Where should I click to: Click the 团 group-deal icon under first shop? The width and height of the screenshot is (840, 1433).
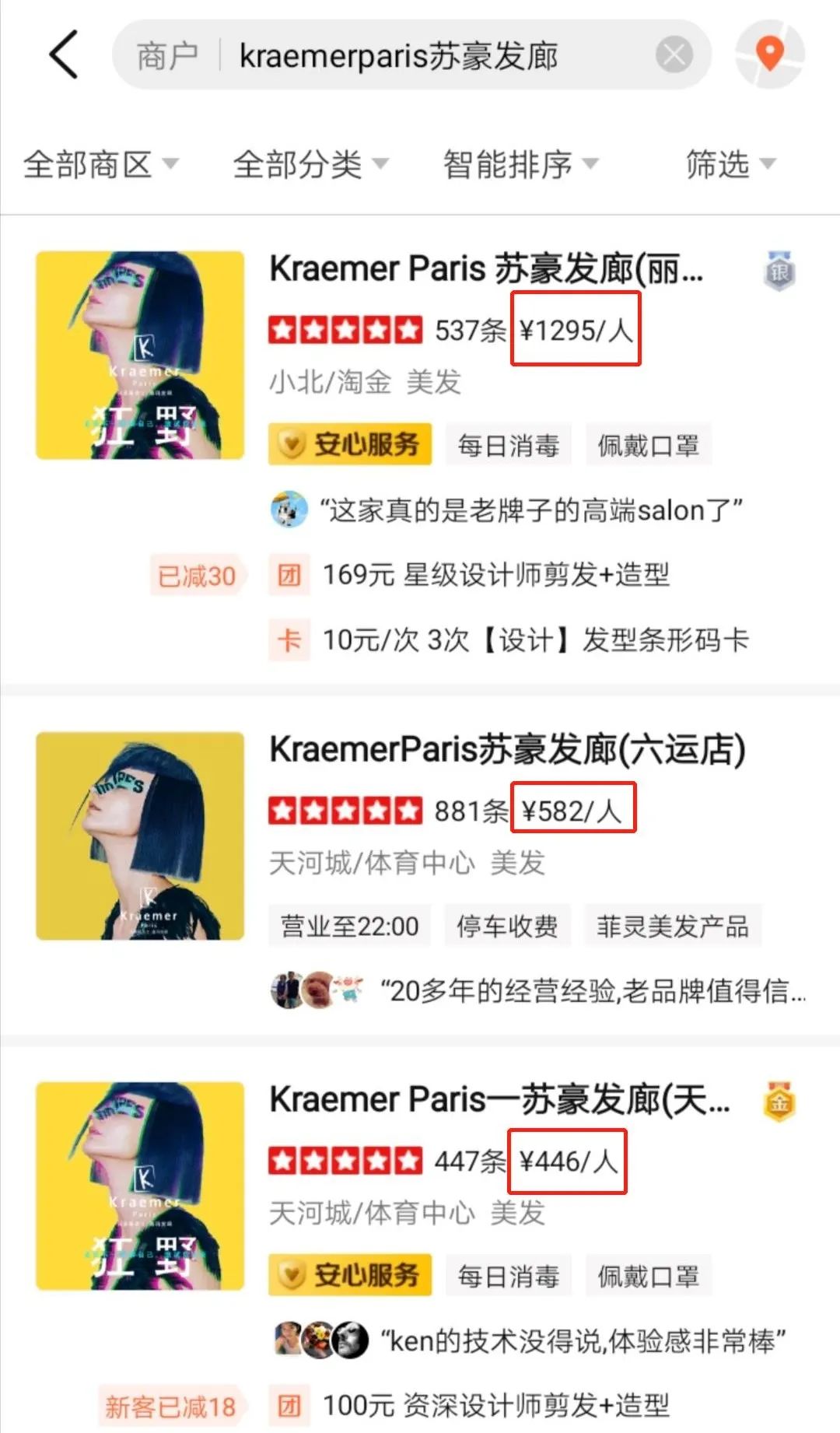tap(289, 576)
